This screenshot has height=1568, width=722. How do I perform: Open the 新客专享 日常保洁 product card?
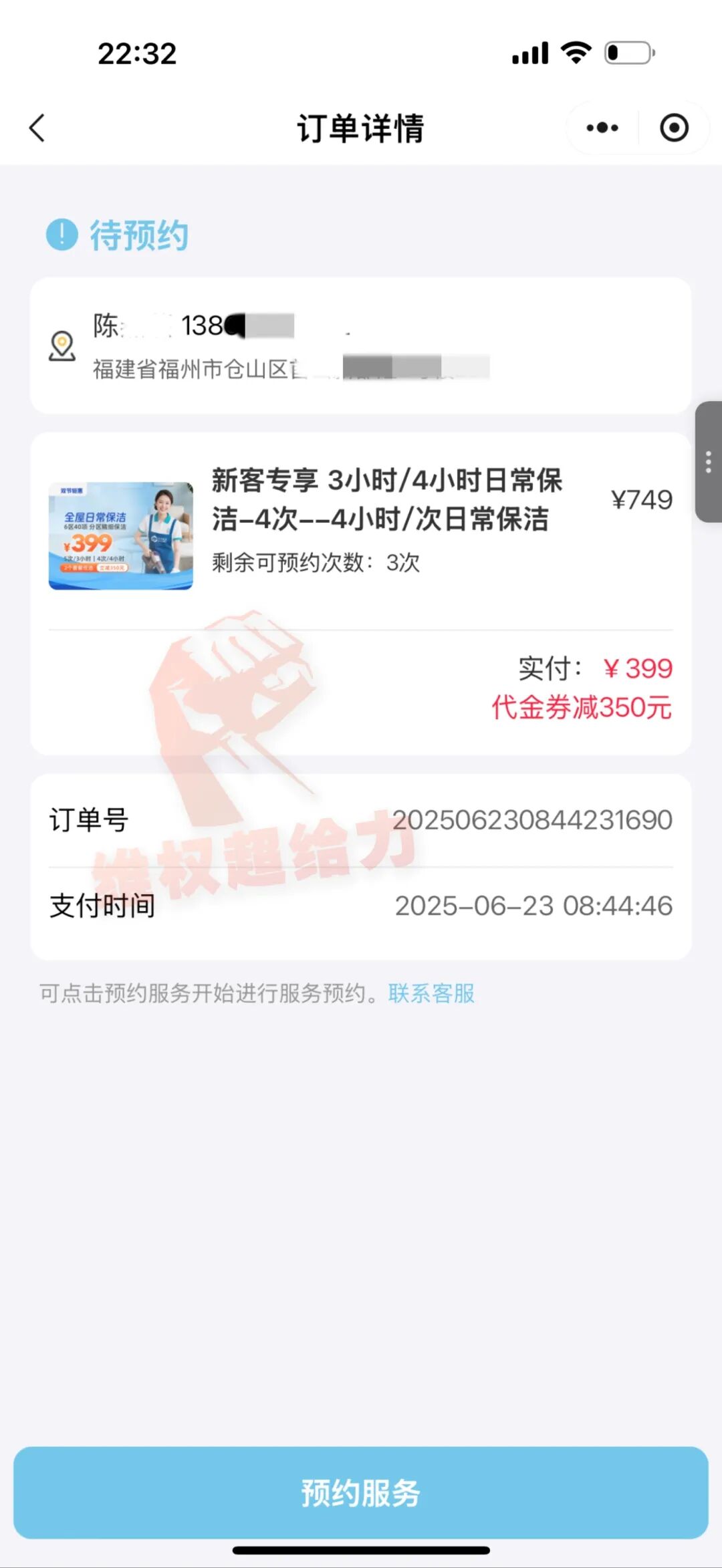tap(361, 528)
